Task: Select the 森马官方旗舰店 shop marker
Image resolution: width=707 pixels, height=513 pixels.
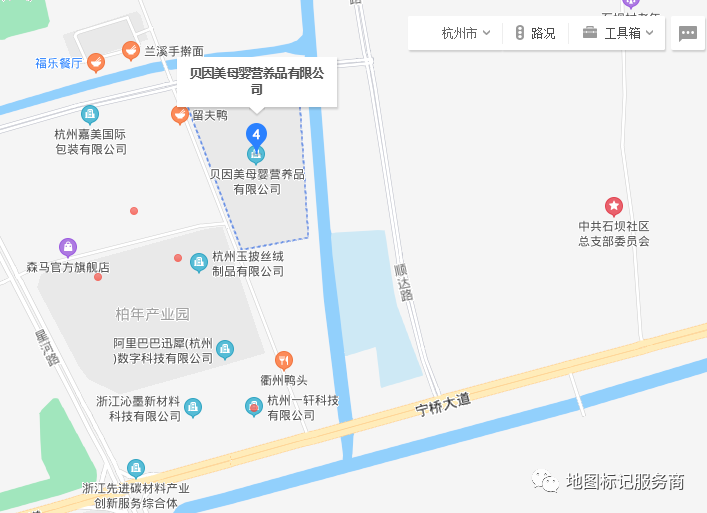Action: click(68, 247)
